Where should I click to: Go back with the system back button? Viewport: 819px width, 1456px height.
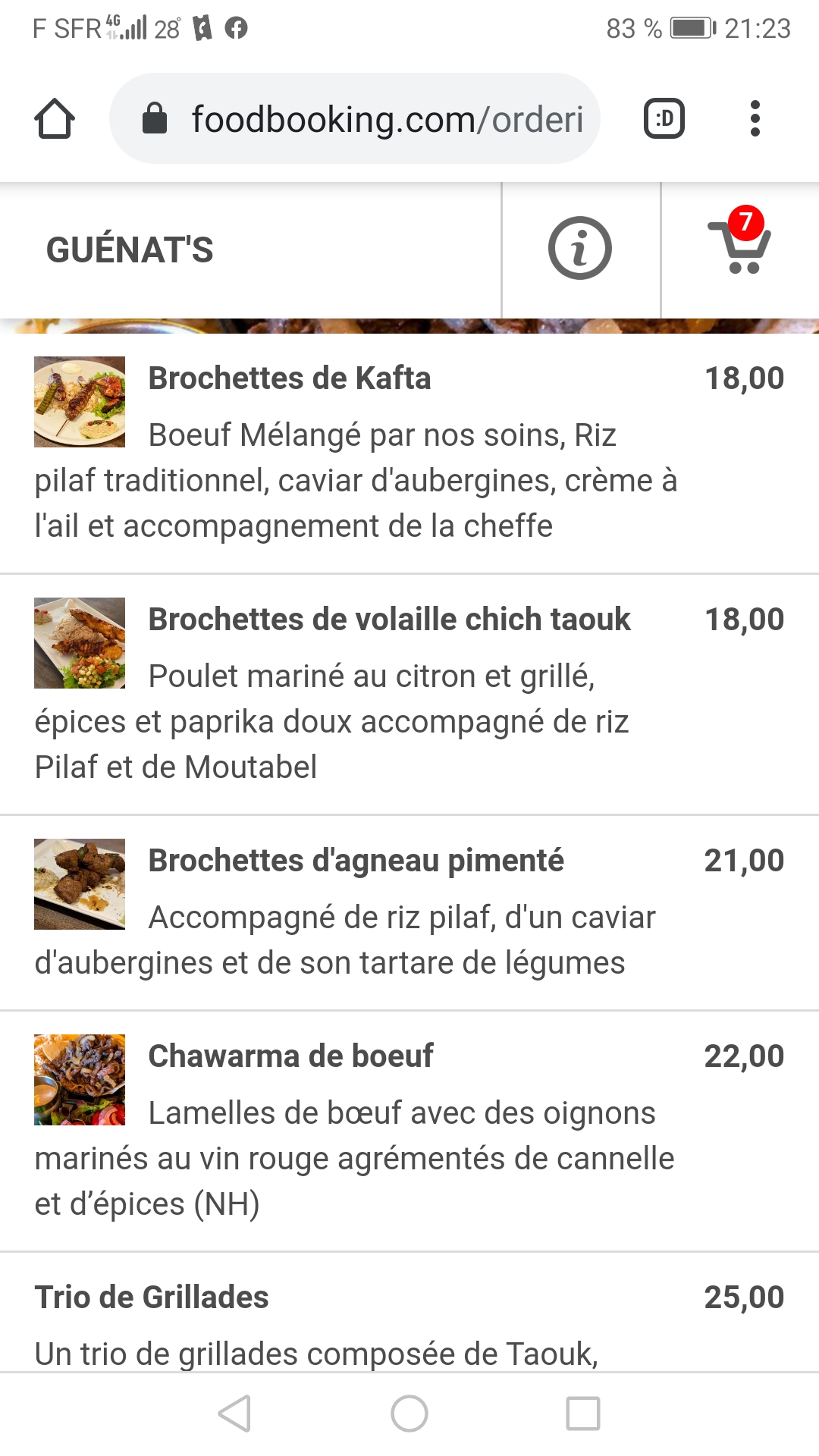tap(234, 1414)
